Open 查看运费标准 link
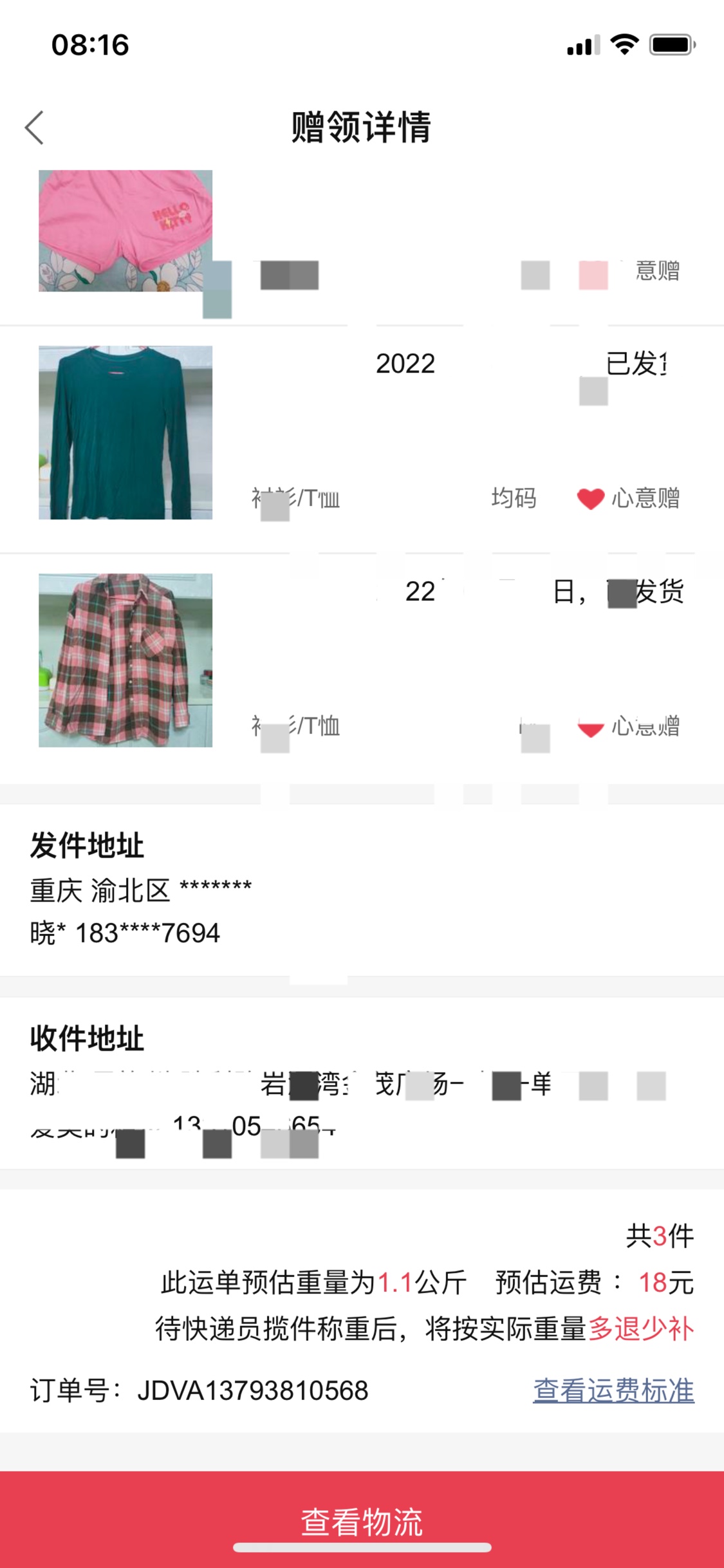Screen dimensions: 724x1568 (613, 1390)
